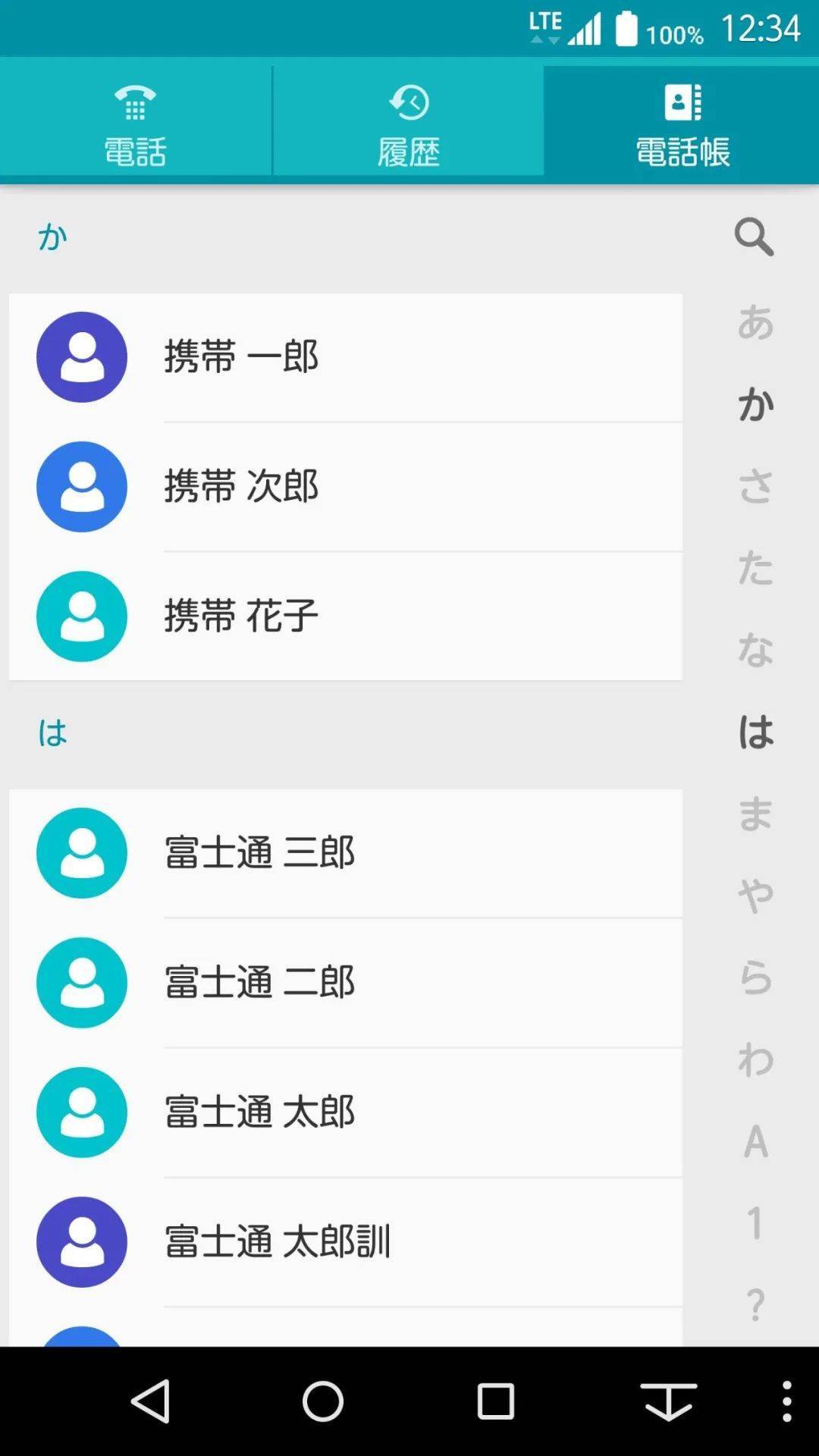Screen dimensions: 819x1456
Task: Jump to あ in the index
Action: point(756,322)
